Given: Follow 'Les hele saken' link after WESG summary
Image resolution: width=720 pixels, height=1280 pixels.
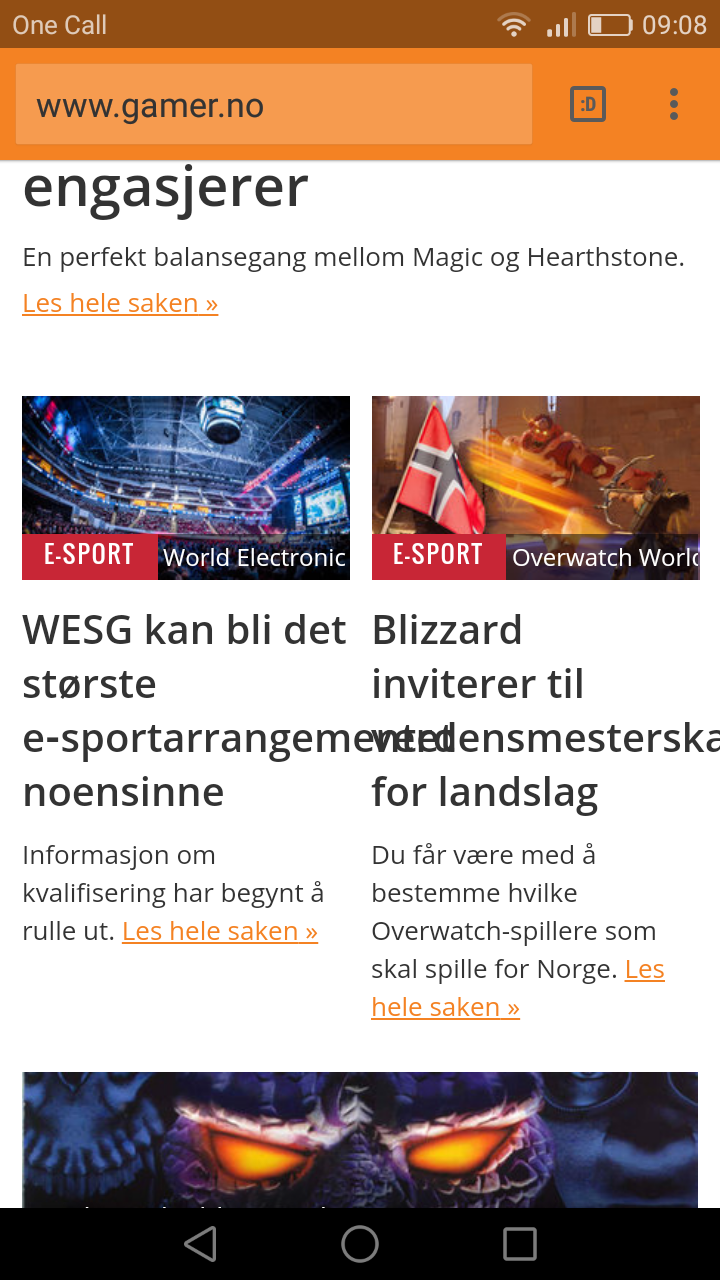Looking at the screenshot, I should point(220,931).
